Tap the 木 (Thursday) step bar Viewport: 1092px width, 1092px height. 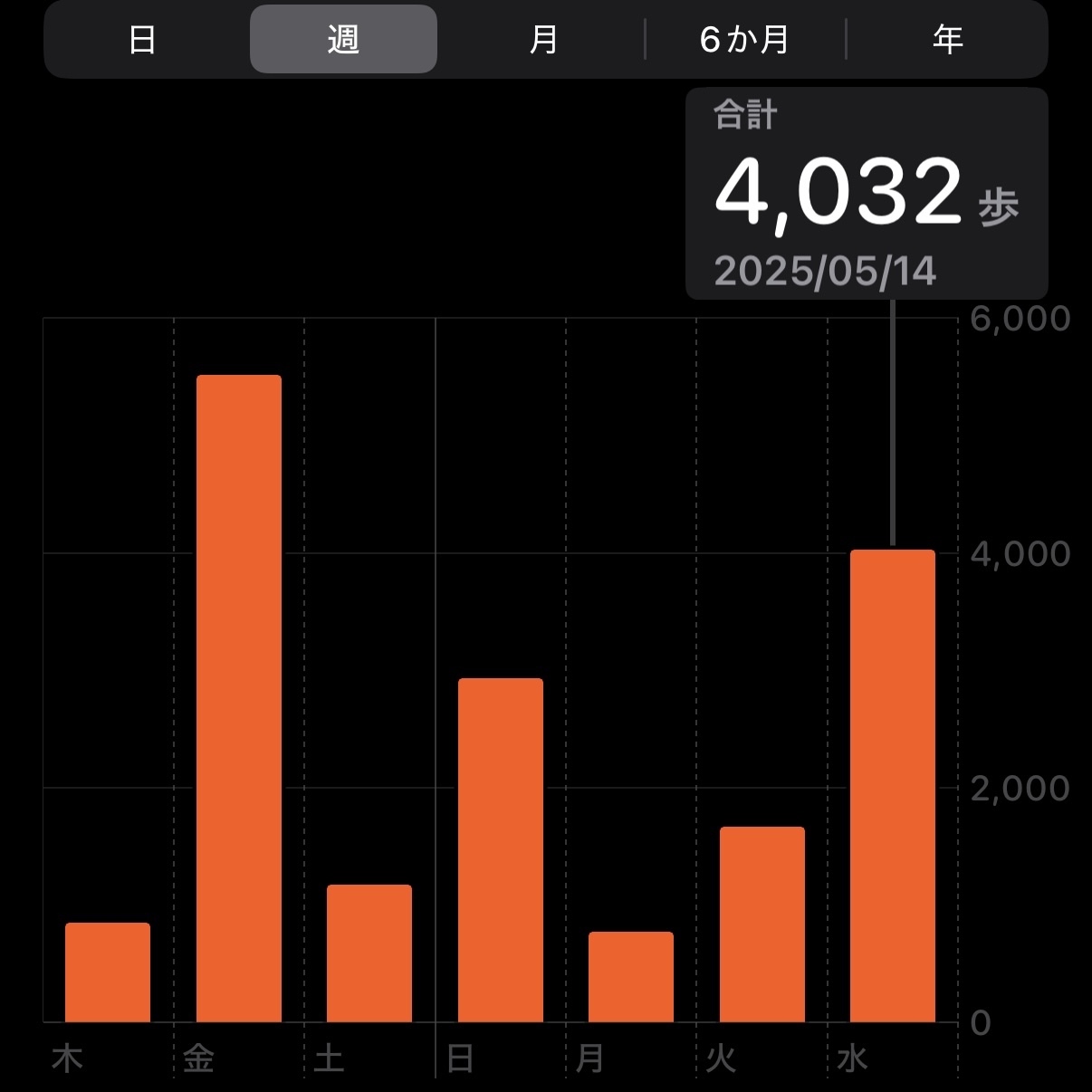click(x=108, y=972)
